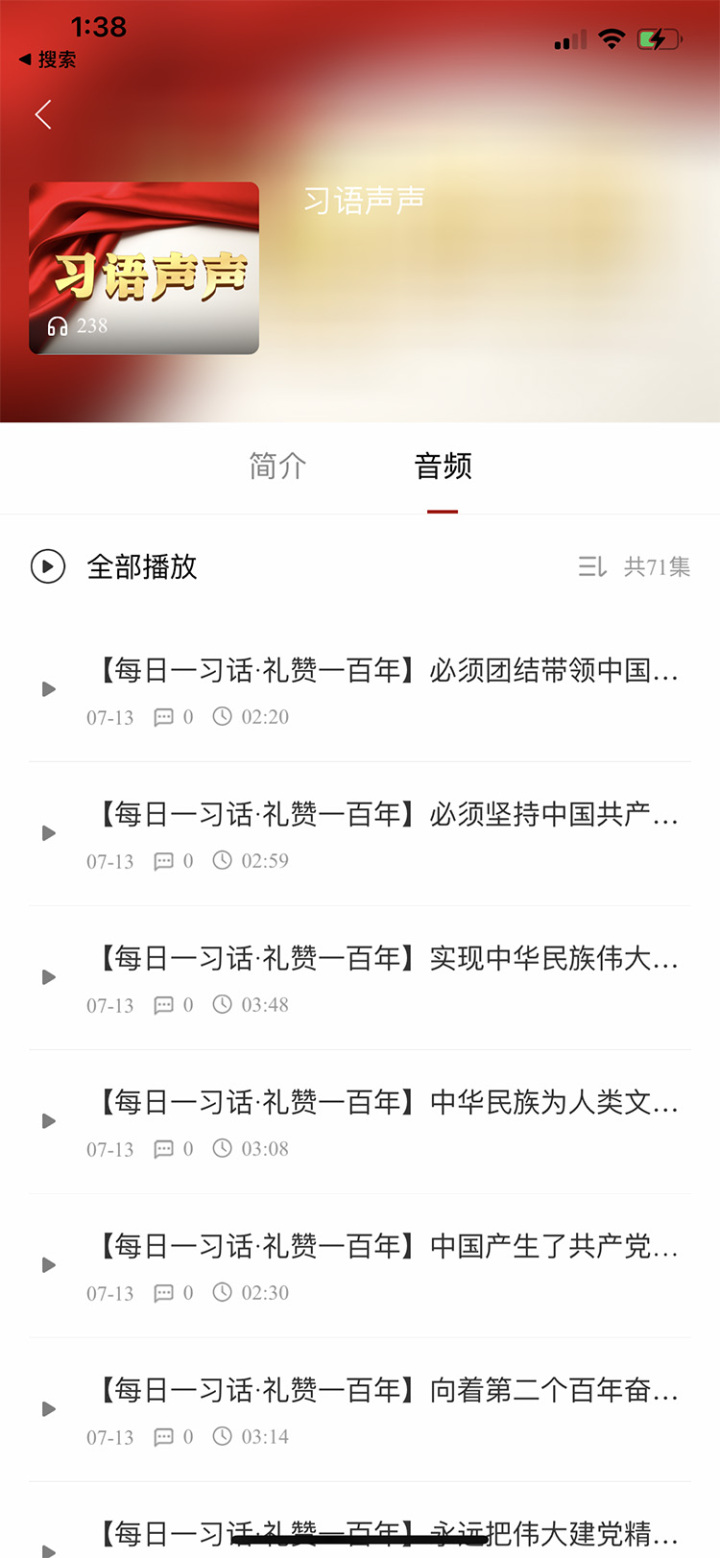Screen dimensions: 720x1558
Task: Open the episode 中华民族为人类文…
Action: pyautogui.click(x=388, y=1103)
